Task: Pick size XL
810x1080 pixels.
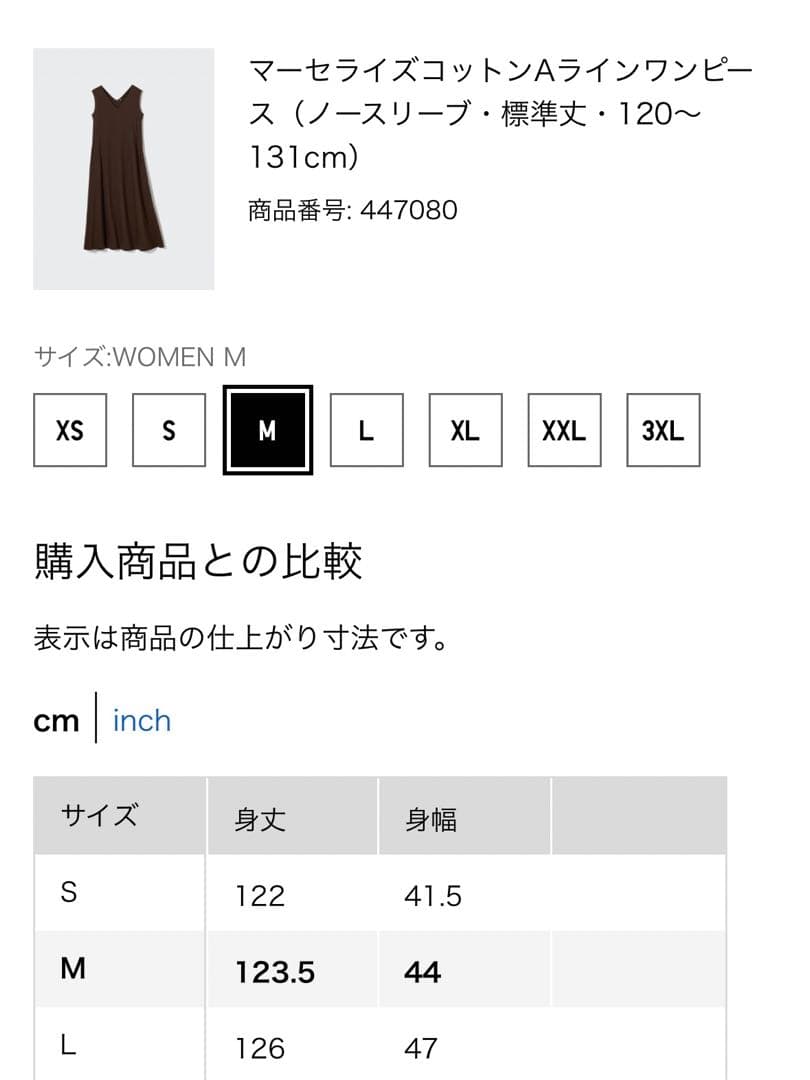Action: coord(465,430)
